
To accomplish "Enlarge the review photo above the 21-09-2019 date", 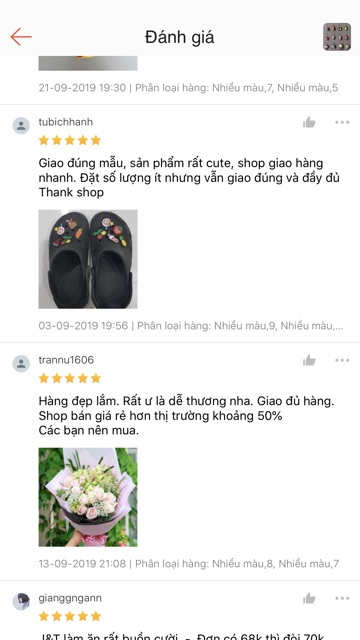I will (88, 64).
